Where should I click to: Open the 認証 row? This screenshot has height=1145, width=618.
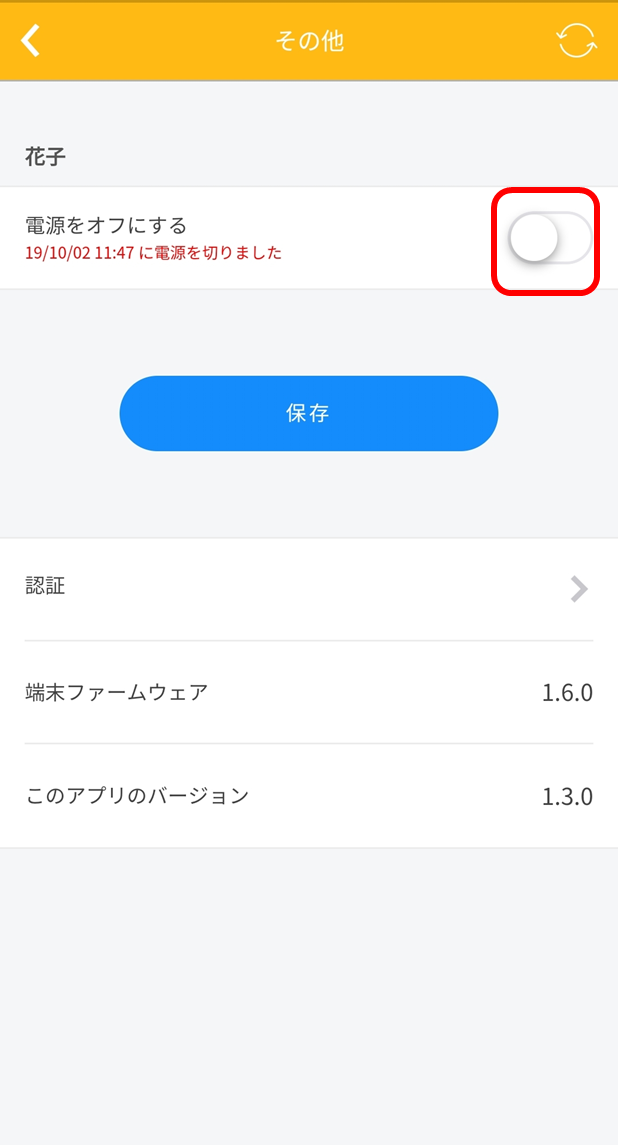pos(309,589)
